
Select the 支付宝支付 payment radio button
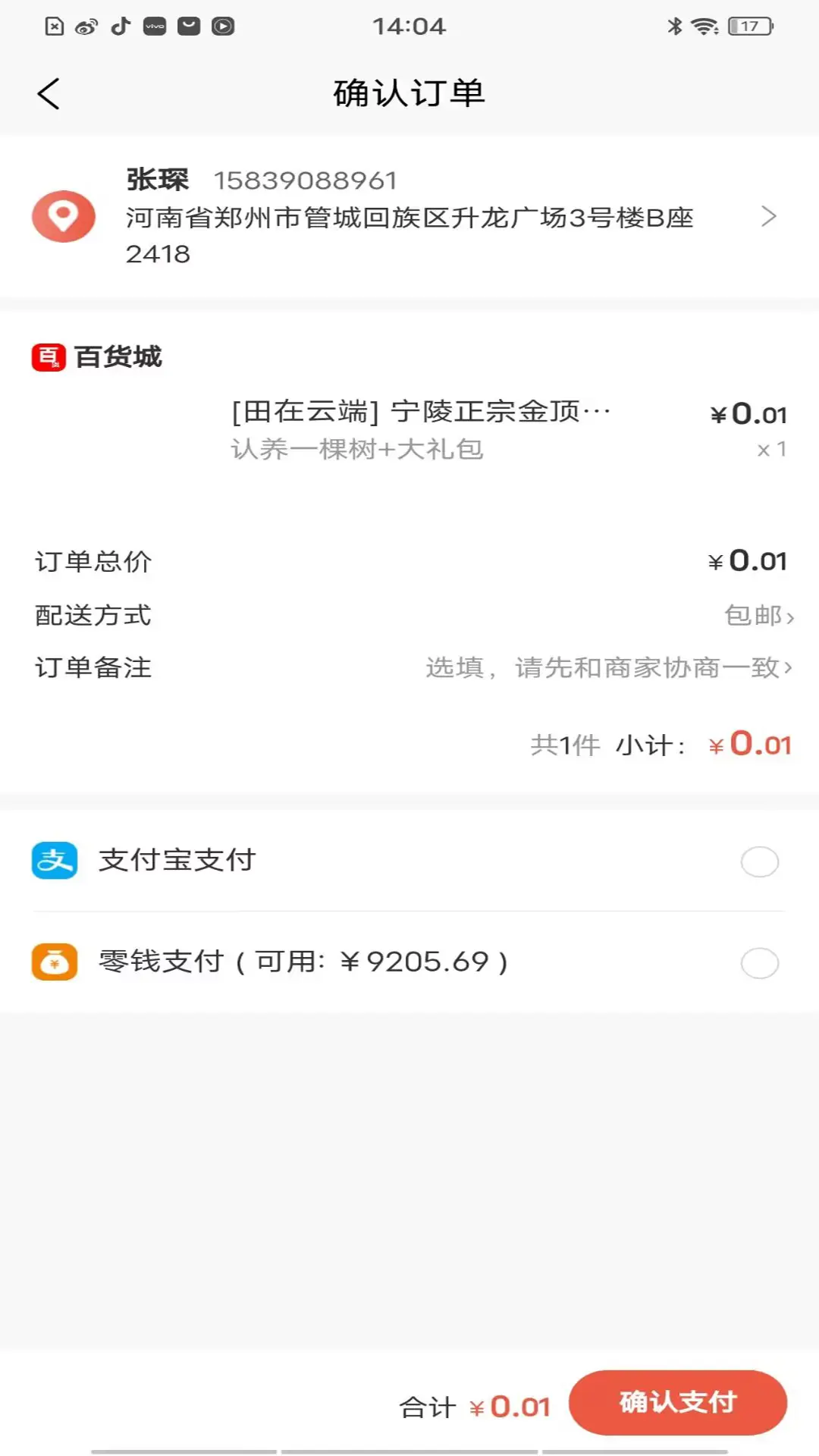760,861
